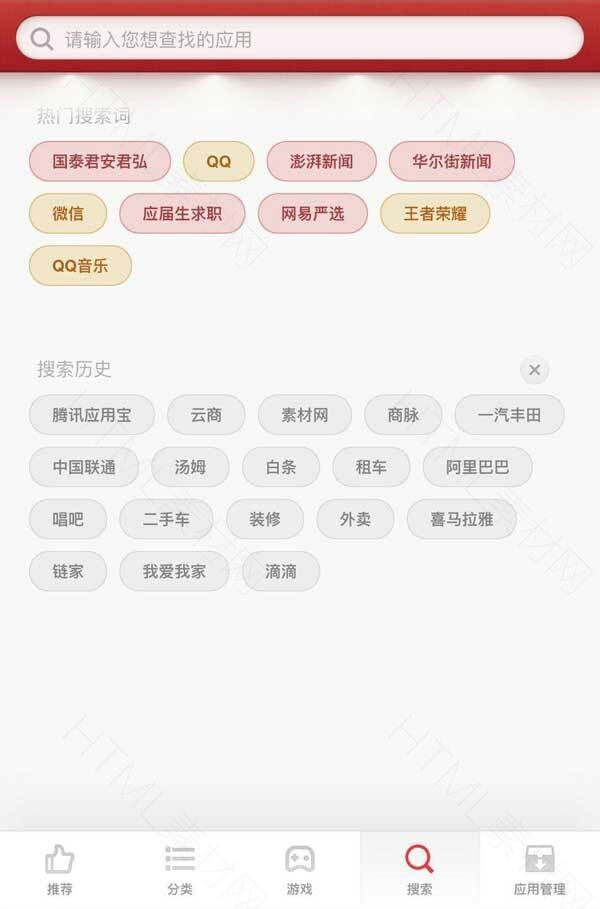Switch to the 推荐 tab
The image size is (600, 909).
click(60, 870)
